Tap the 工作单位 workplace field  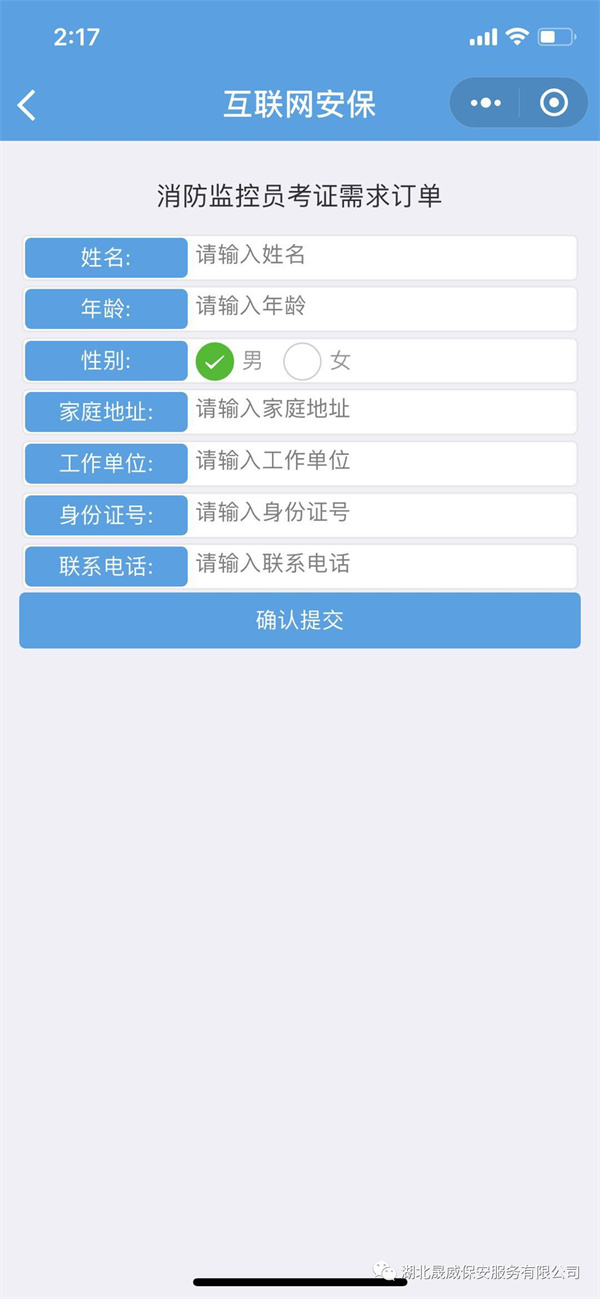click(x=380, y=463)
